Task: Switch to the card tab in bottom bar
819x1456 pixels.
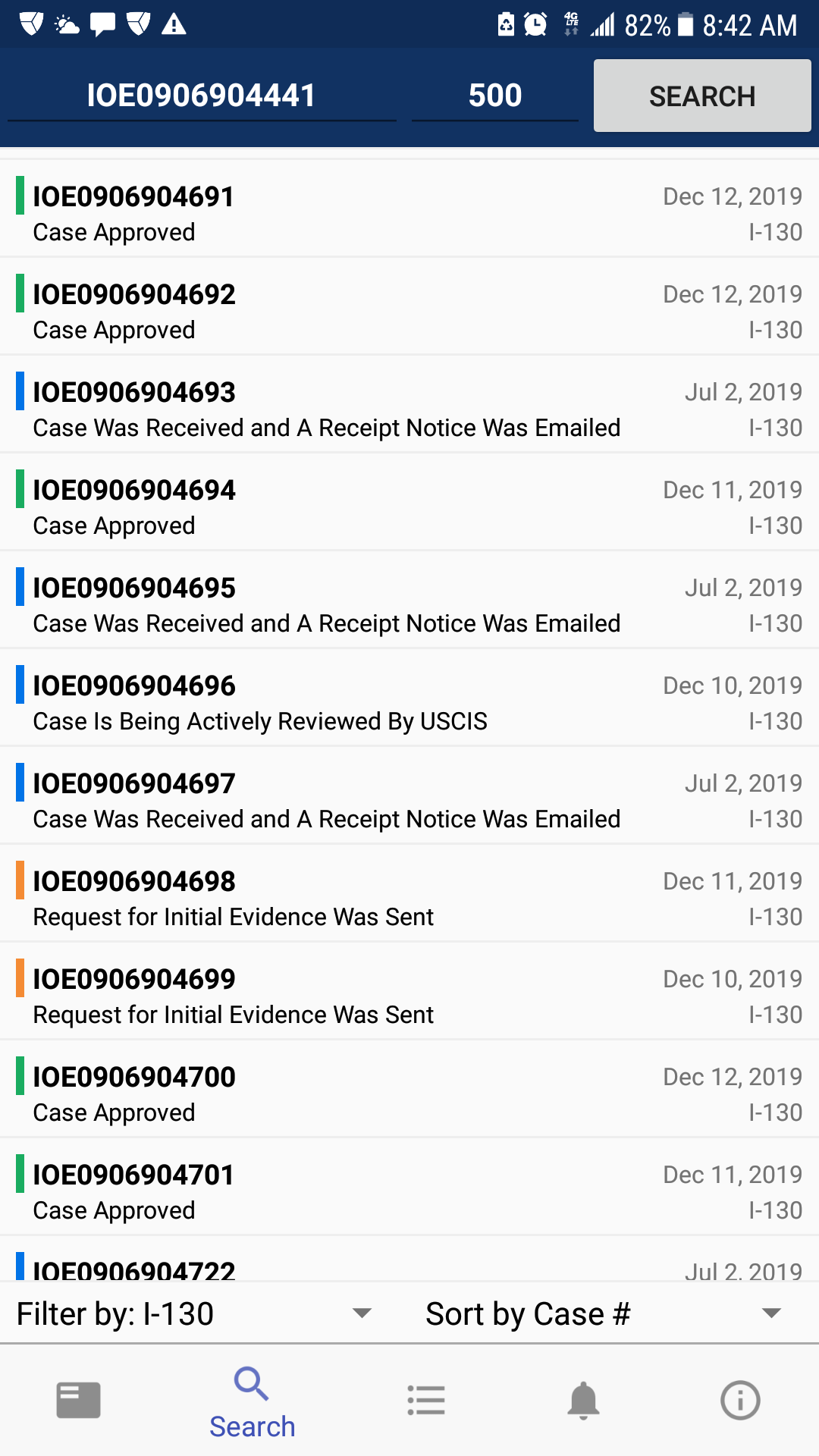Action: [x=79, y=1400]
